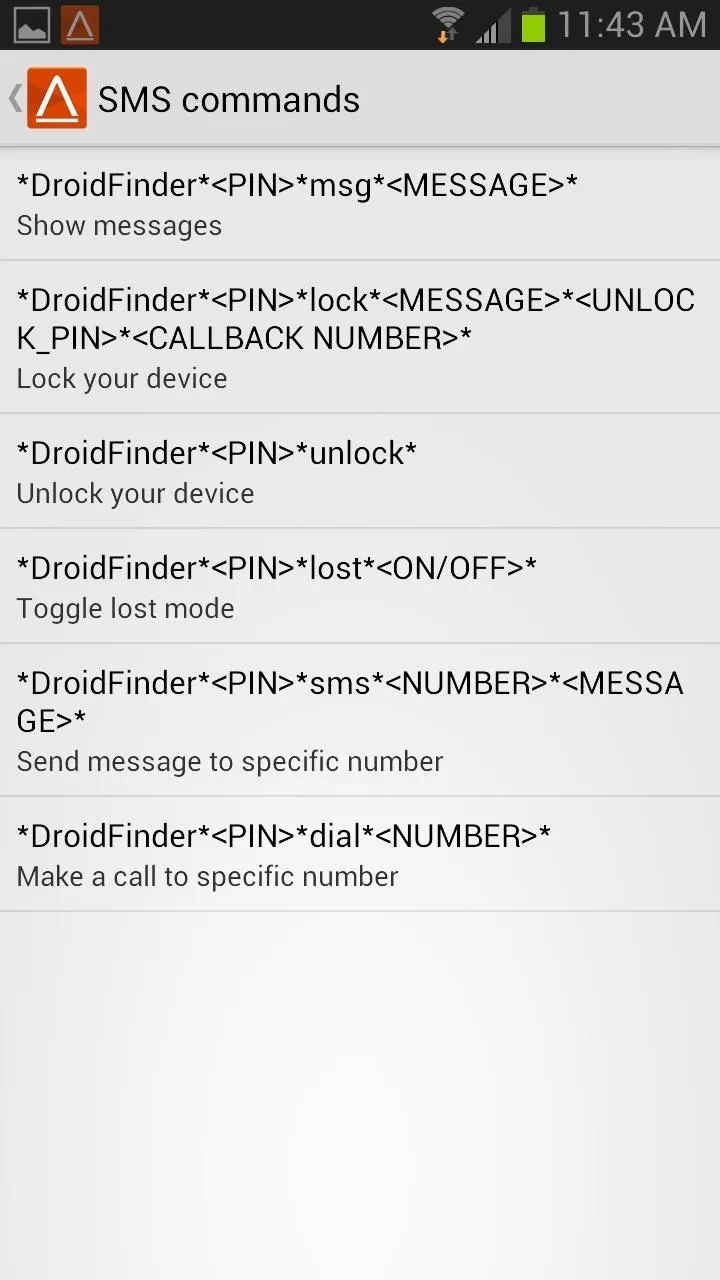Select Make a call to specific number
Screen dimensions: 720x1280
(x=360, y=854)
